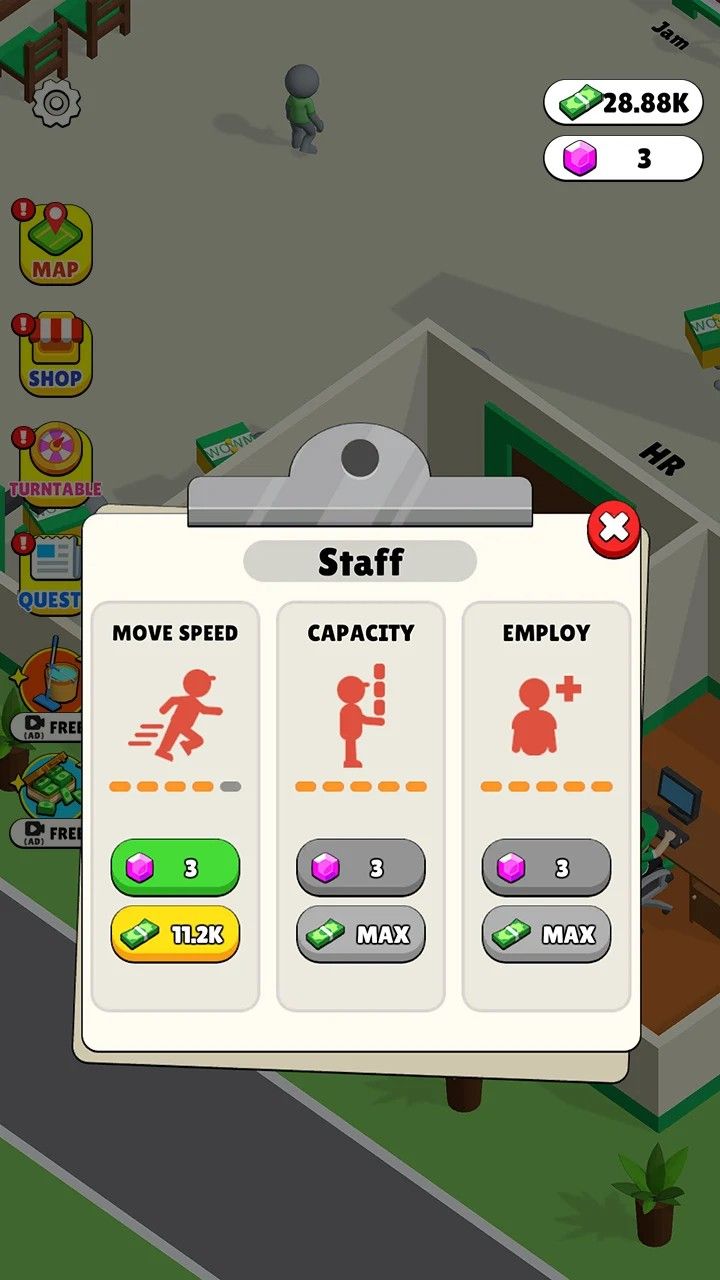
Task: Close the Staff upgrade dialog
Action: pos(613,527)
